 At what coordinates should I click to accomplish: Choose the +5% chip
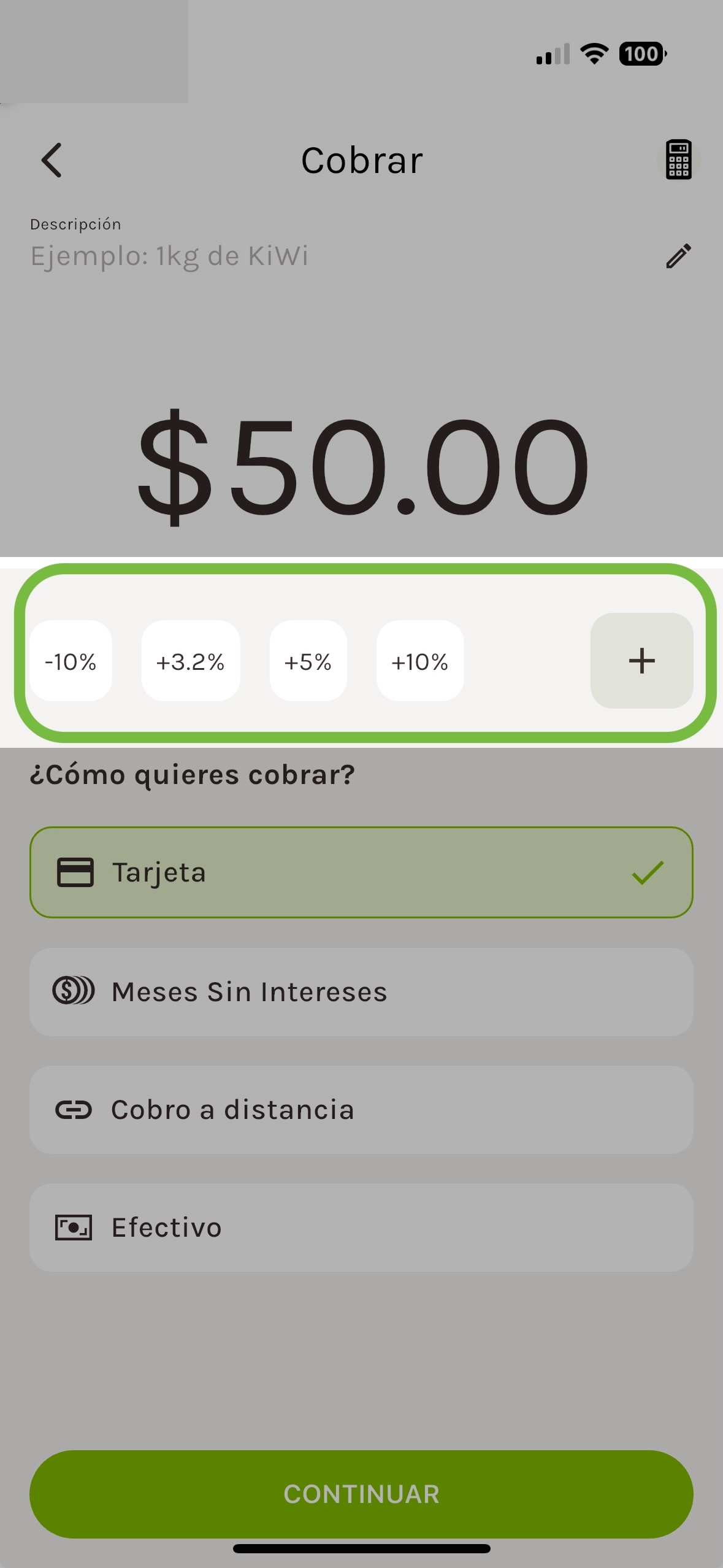tap(308, 661)
